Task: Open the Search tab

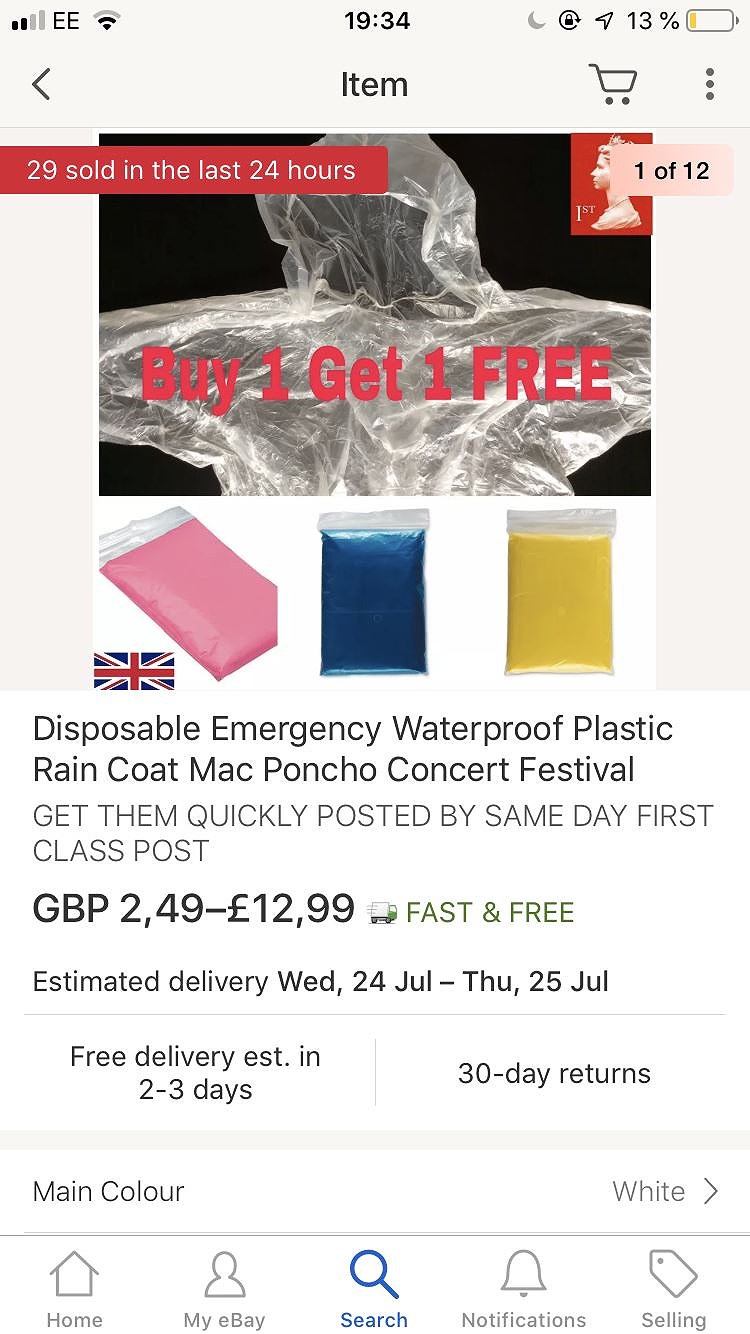Action: [374, 1288]
